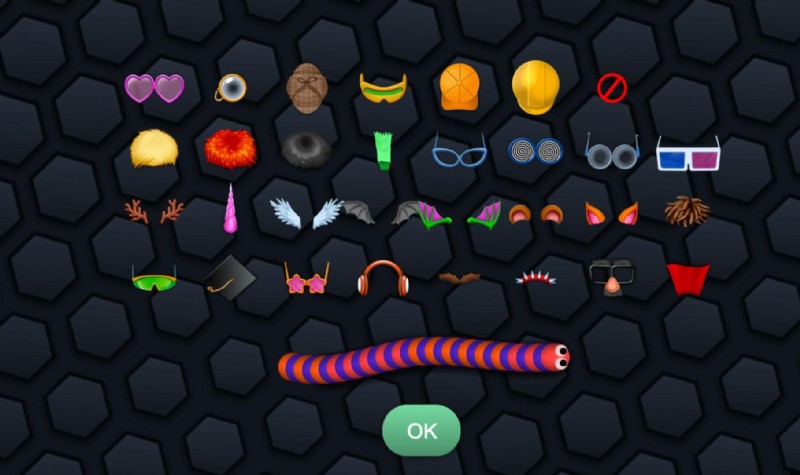
Task: Remove accessories with the red no symbol
Action: click(x=611, y=88)
